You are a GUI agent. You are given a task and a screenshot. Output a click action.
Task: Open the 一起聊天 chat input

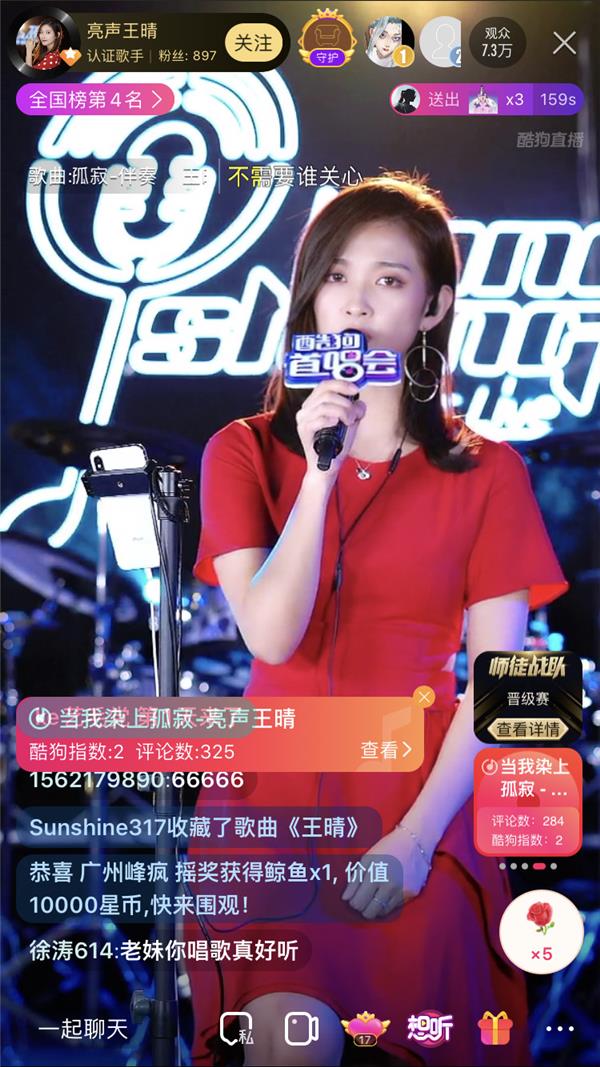click(x=84, y=1029)
